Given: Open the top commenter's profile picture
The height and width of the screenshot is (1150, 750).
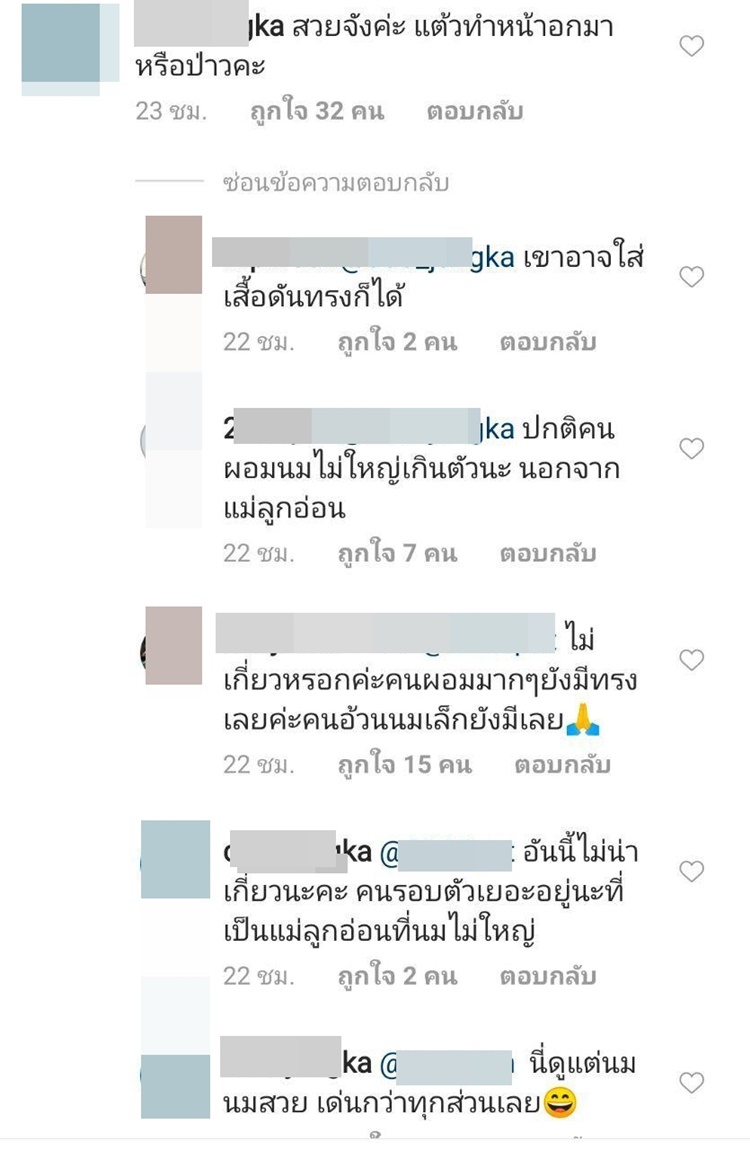Looking at the screenshot, I should 60,44.
